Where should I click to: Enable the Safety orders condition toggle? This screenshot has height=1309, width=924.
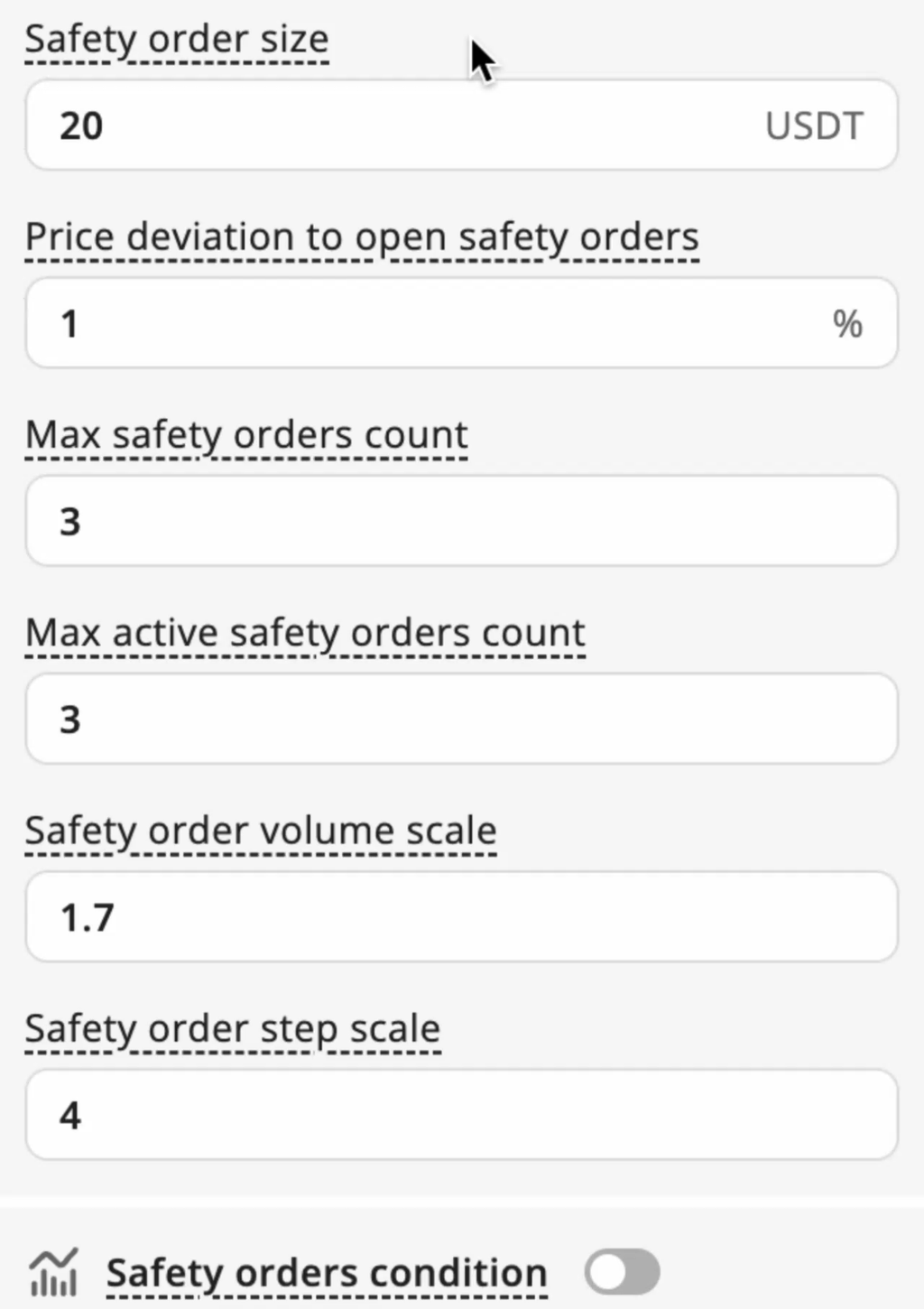pyautogui.click(x=624, y=1270)
